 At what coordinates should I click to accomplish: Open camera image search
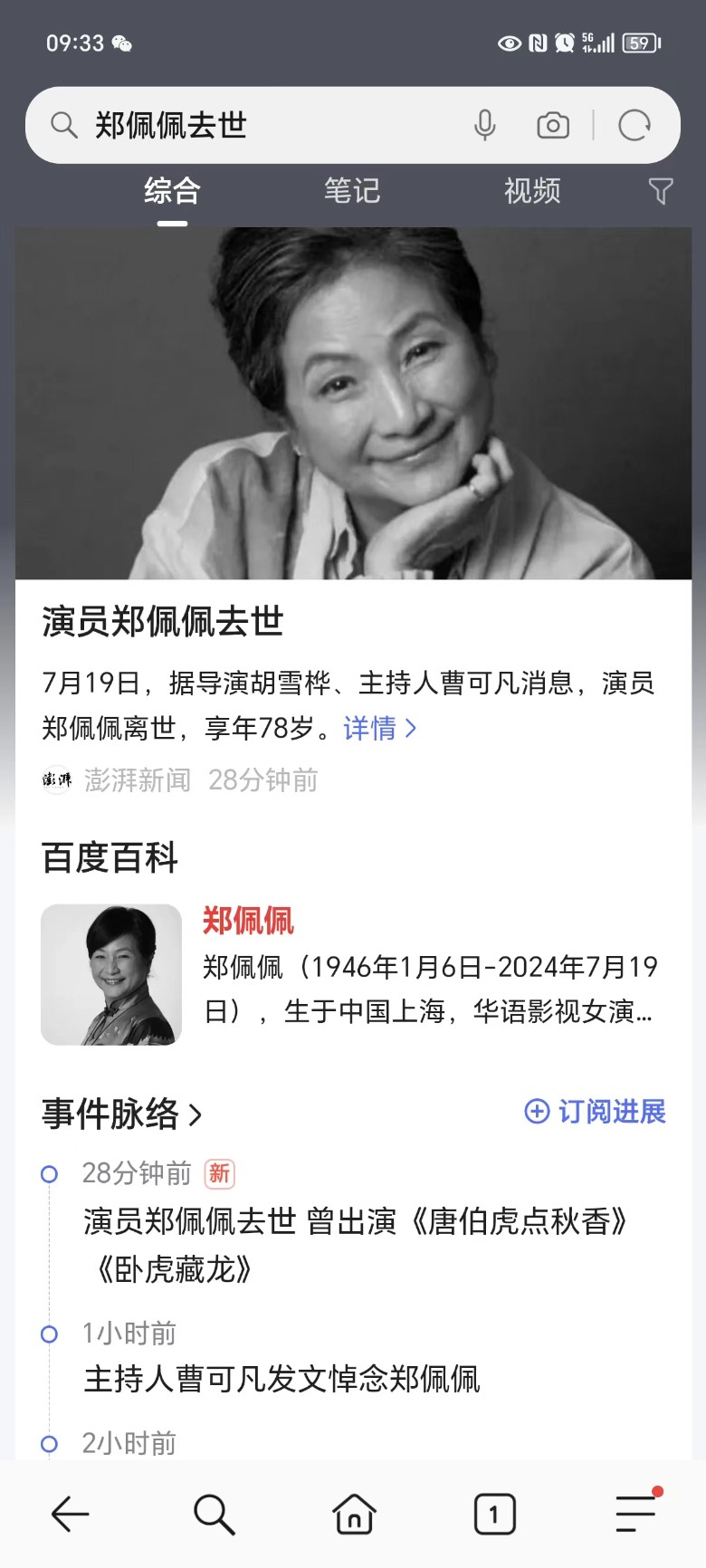(x=553, y=125)
